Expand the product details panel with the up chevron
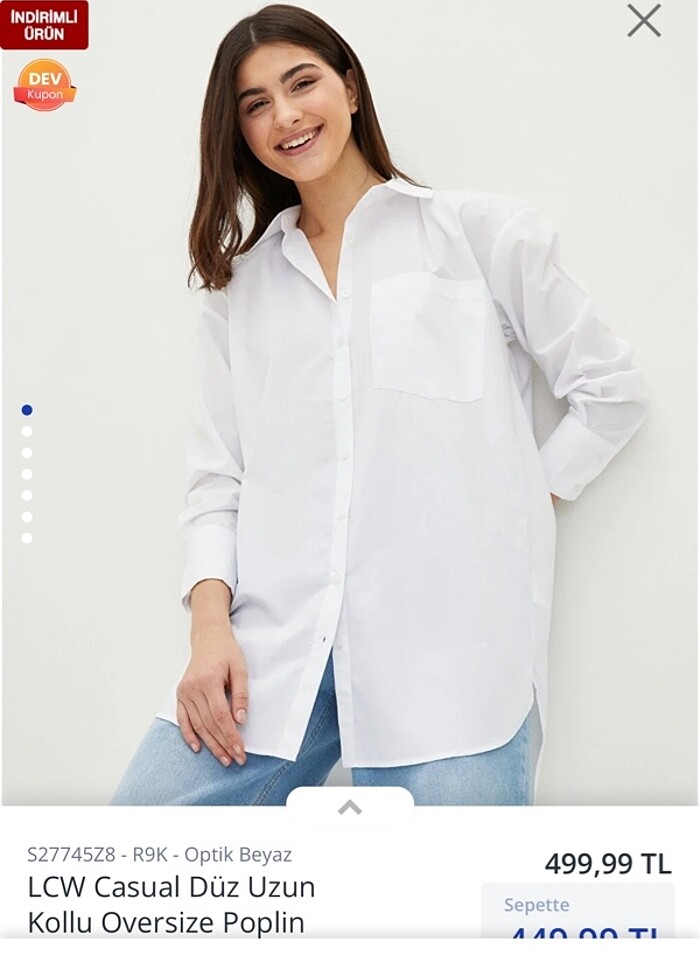 [349, 806]
